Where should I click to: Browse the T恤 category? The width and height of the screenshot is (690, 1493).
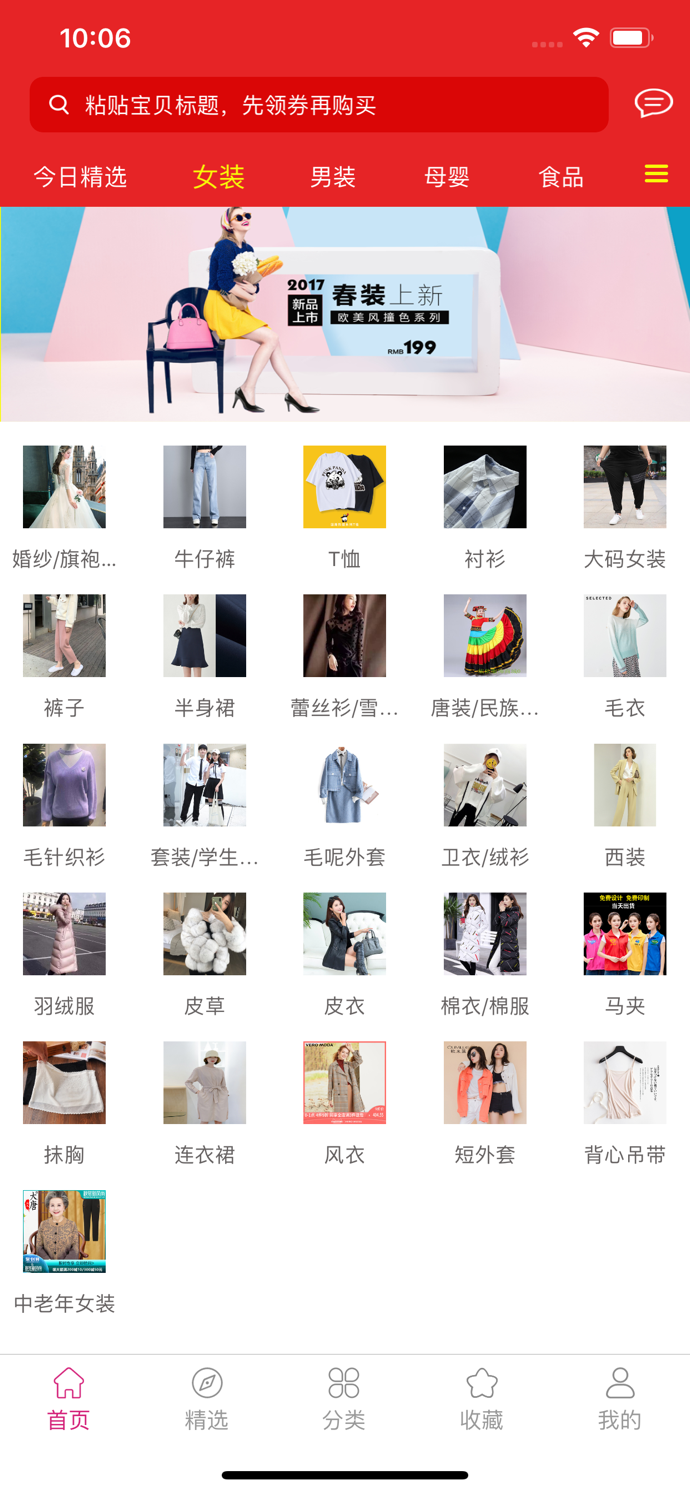(345, 506)
